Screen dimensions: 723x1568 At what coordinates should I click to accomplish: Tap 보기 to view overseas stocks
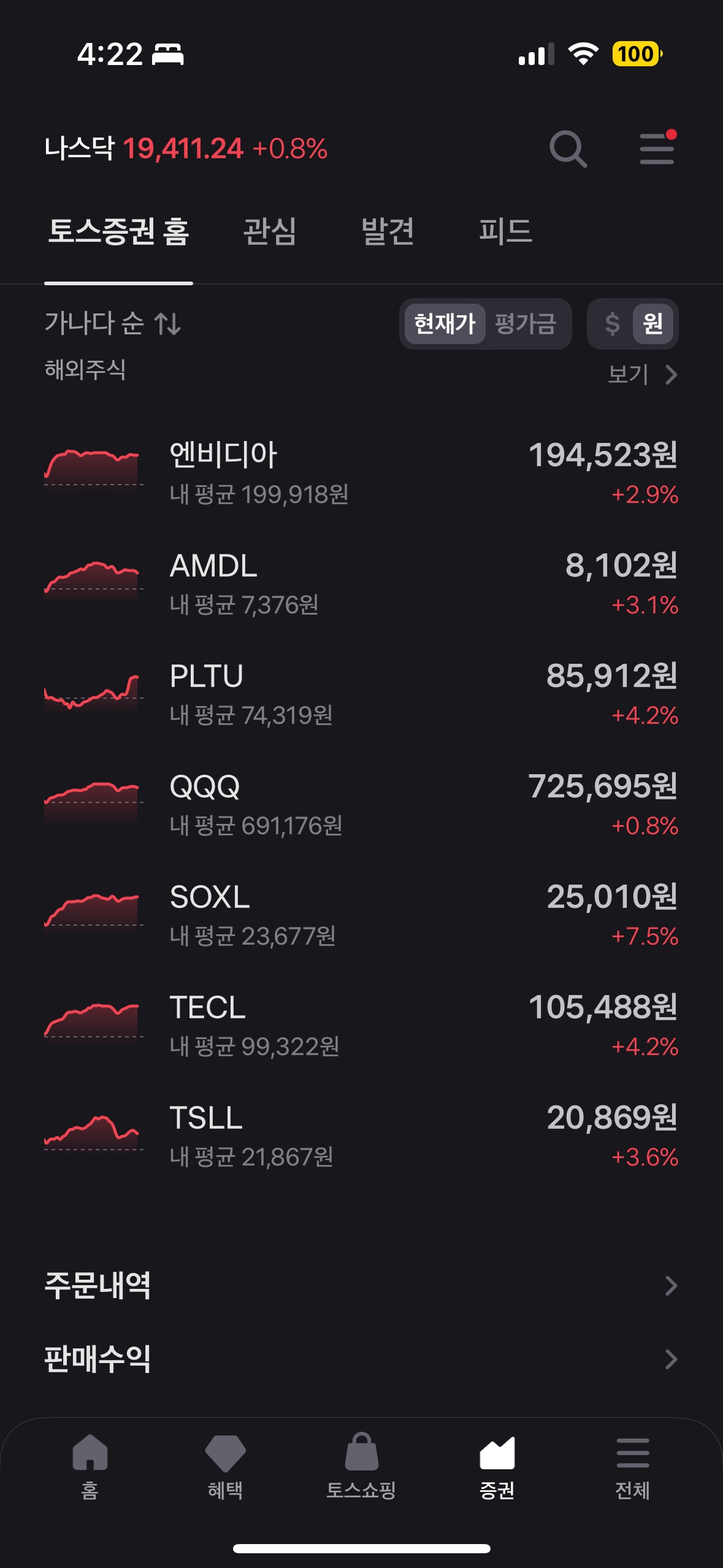pyautogui.click(x=641, y=374)
